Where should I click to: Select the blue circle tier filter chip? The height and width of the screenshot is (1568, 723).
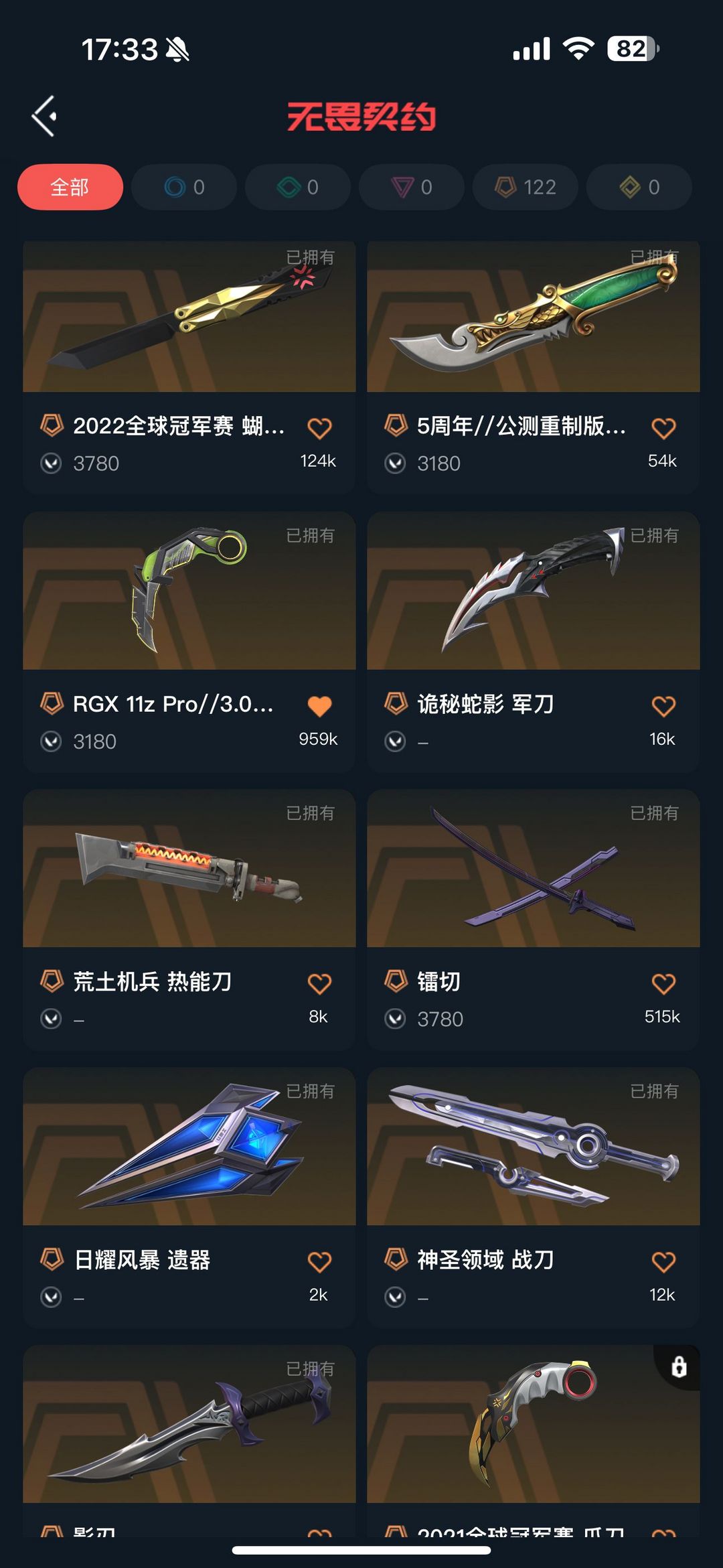coord(184,187)
